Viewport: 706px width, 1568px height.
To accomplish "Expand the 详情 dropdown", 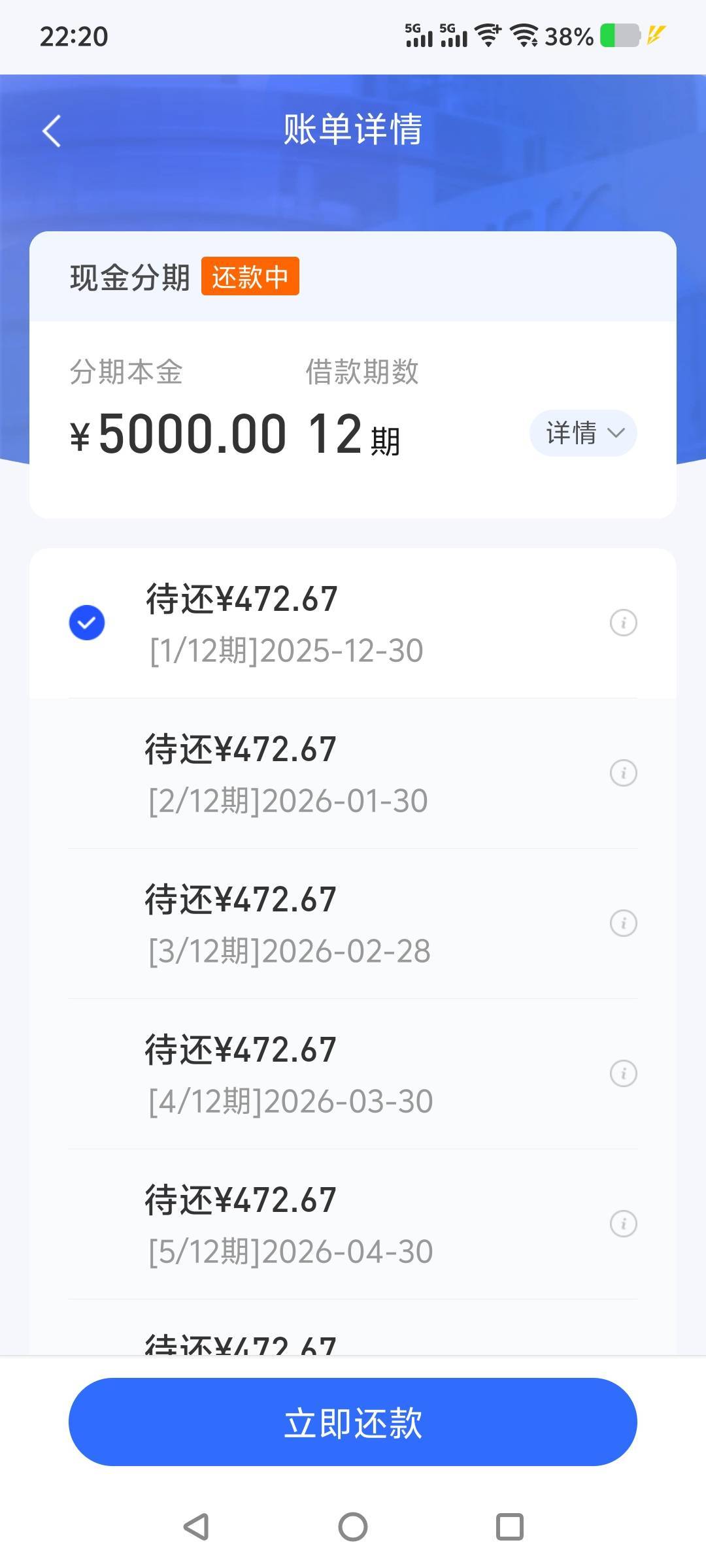I will click(583, 433).
